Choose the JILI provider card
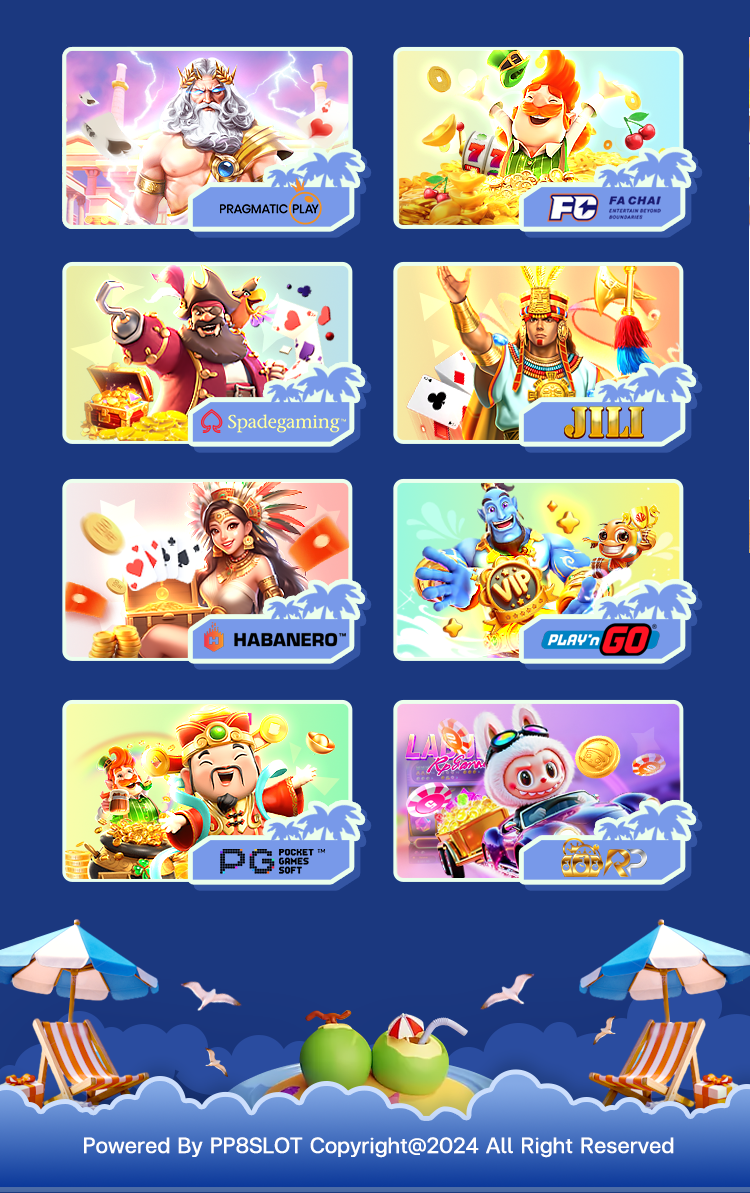 [x=538, y=352]
